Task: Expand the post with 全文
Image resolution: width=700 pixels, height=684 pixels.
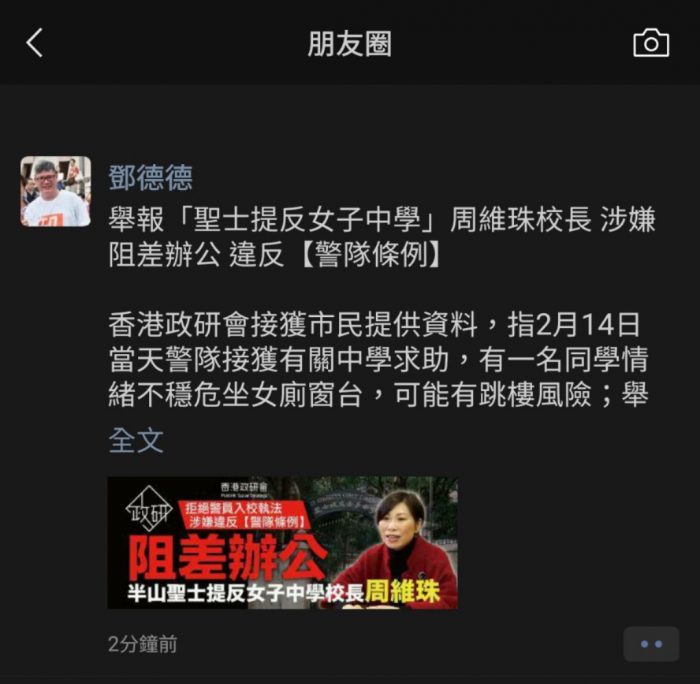Action: (x=135, y=440)
